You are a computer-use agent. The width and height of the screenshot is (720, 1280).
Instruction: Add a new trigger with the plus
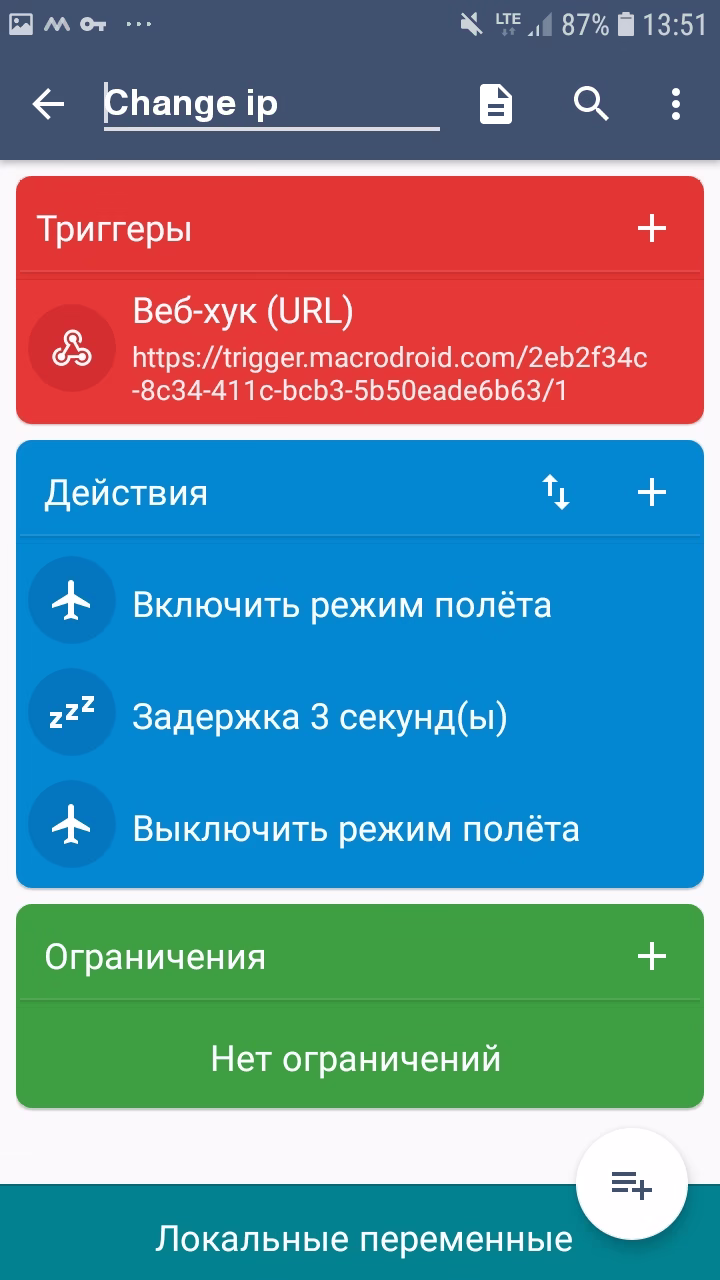click(652, 229)
